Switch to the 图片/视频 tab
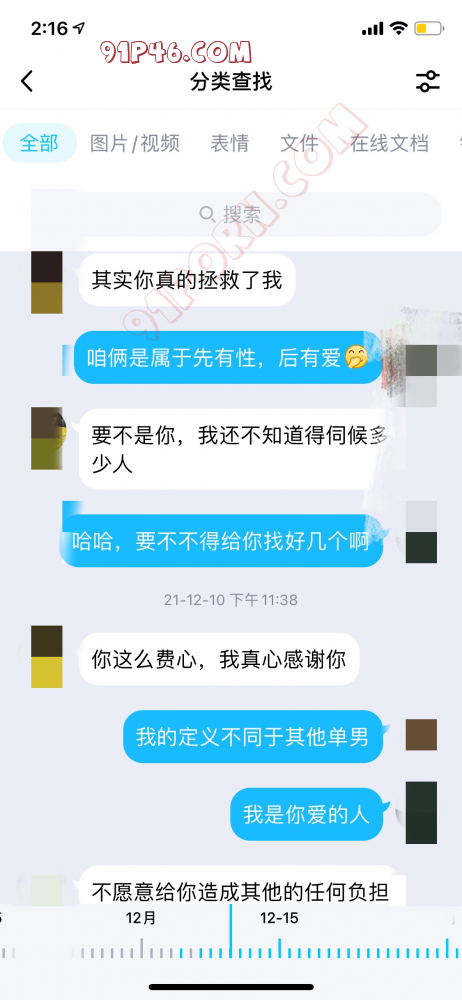 [x=135, y=143]
